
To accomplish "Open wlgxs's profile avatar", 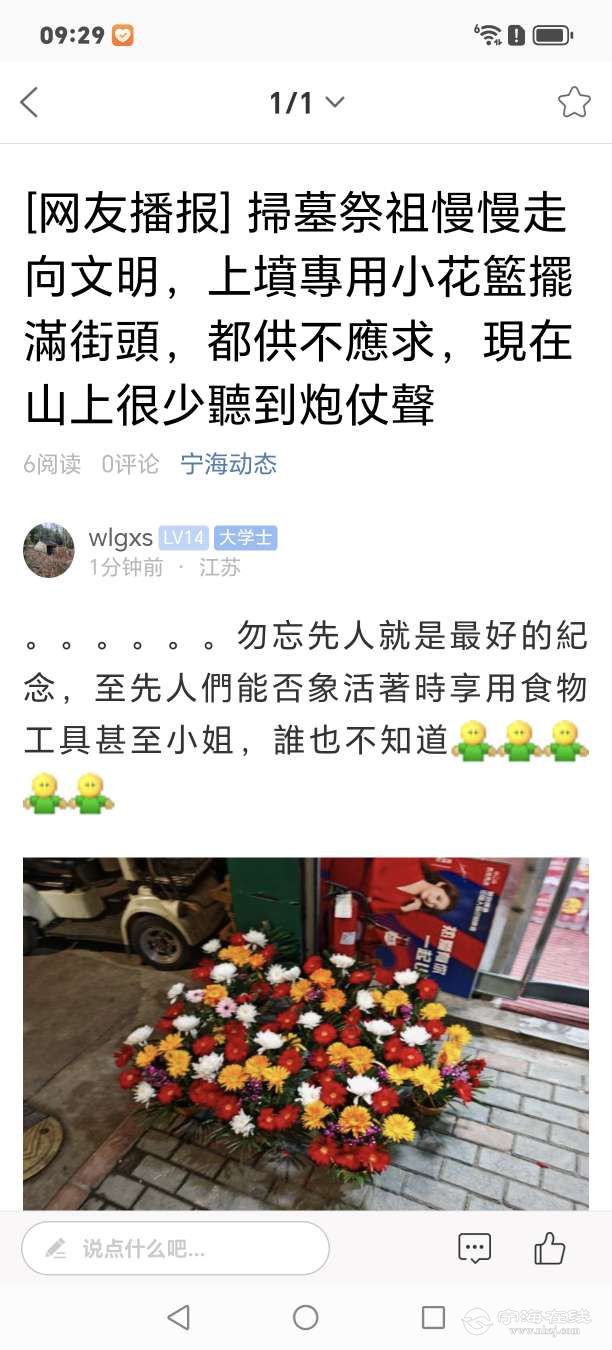I will pyautogui.click(x=49, y=550).
